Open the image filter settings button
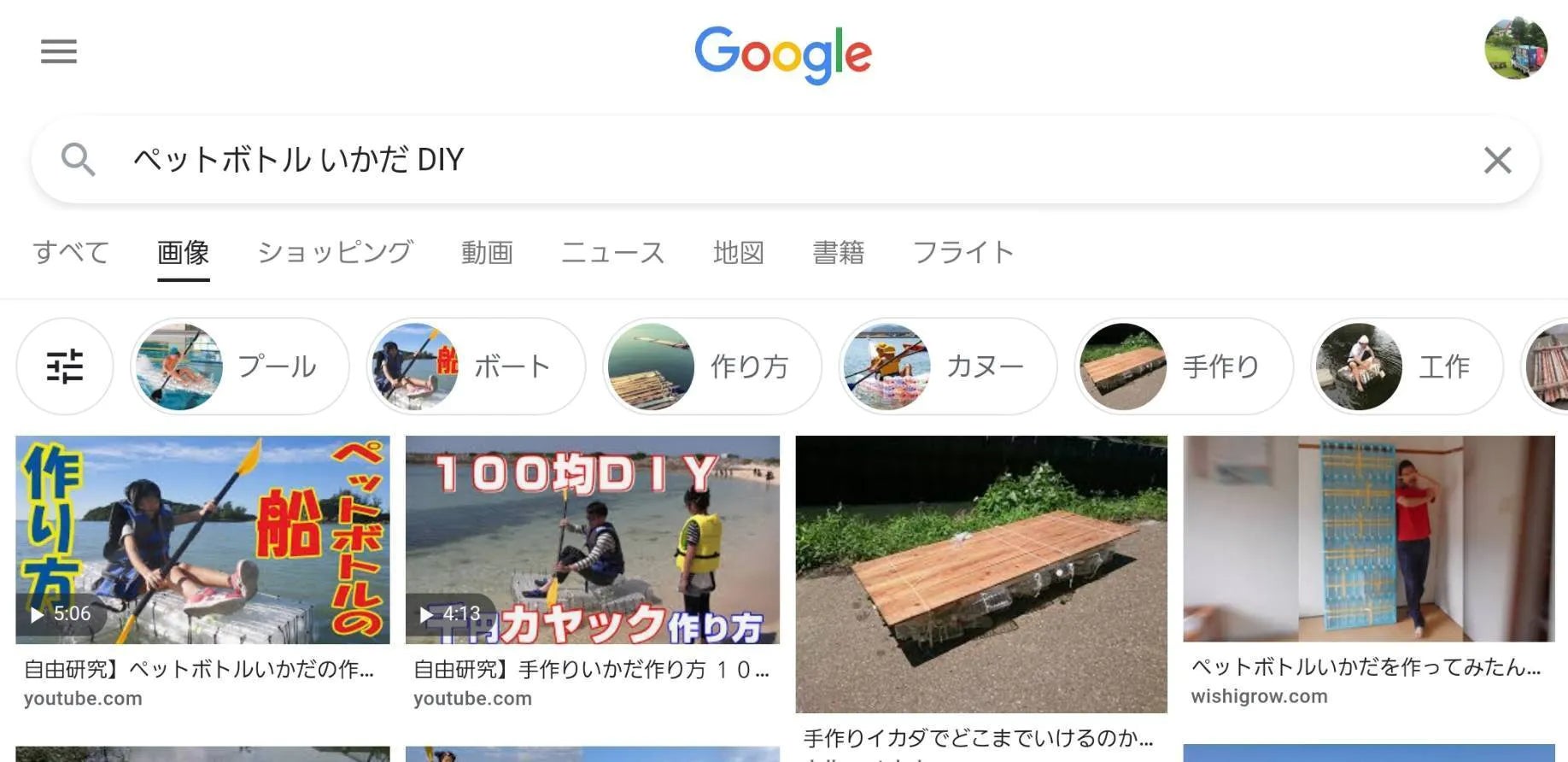This screenshot has width=1568, height=762. click(x=65, y=366)
